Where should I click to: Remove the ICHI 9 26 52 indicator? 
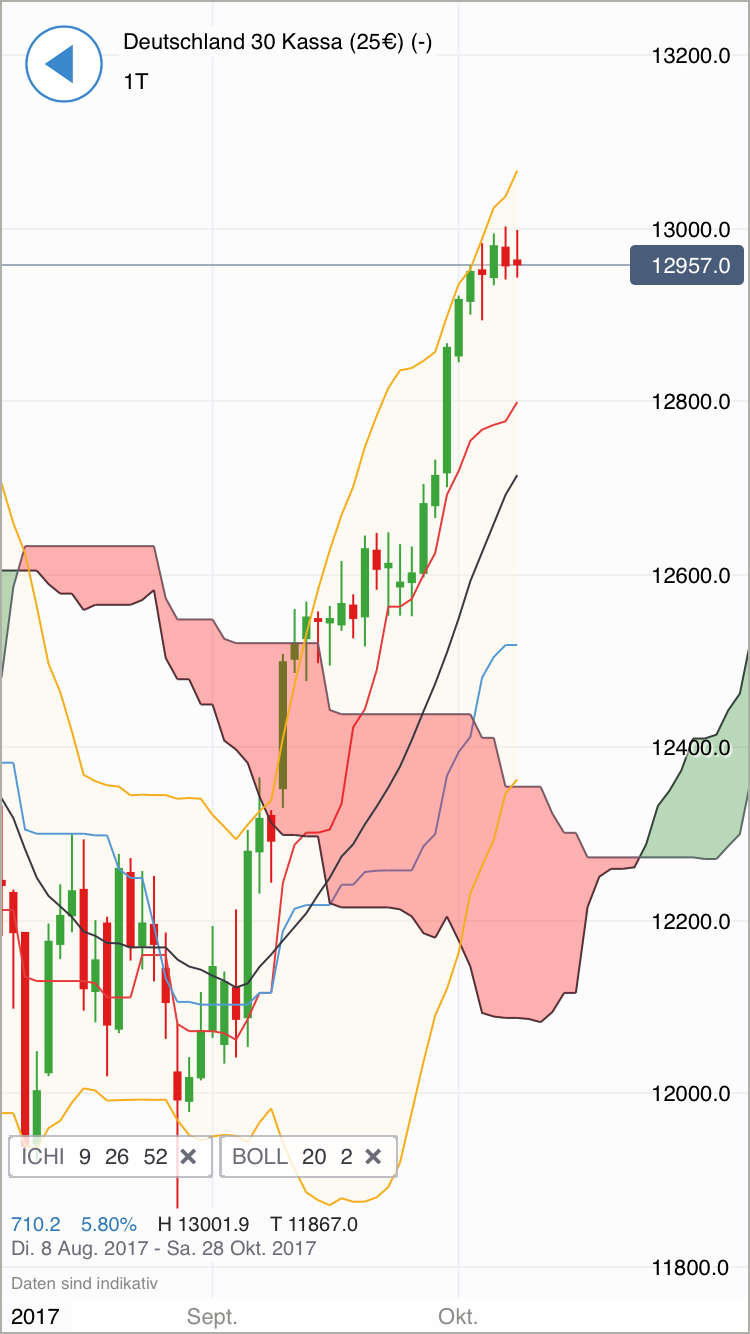188,1157
